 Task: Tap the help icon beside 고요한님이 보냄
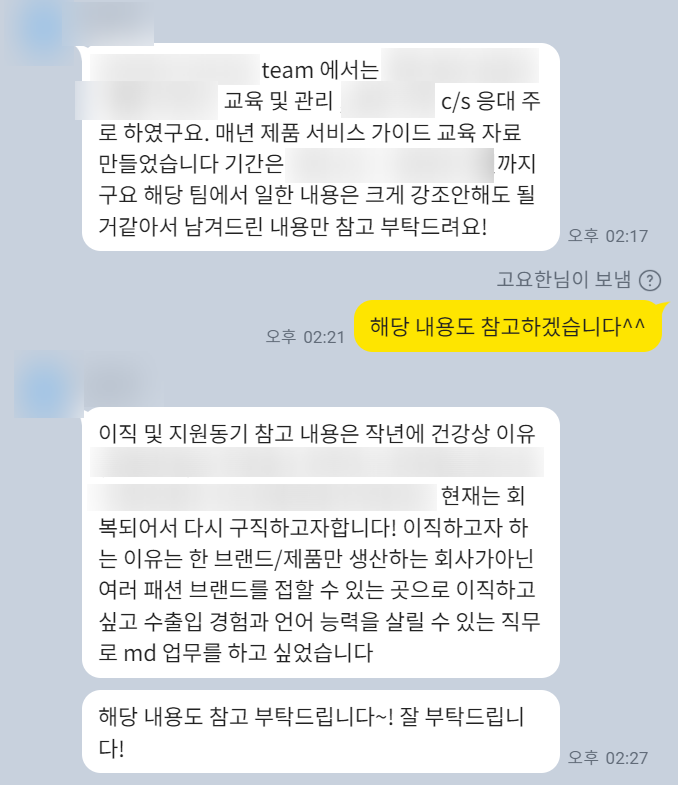pos(650,280)
